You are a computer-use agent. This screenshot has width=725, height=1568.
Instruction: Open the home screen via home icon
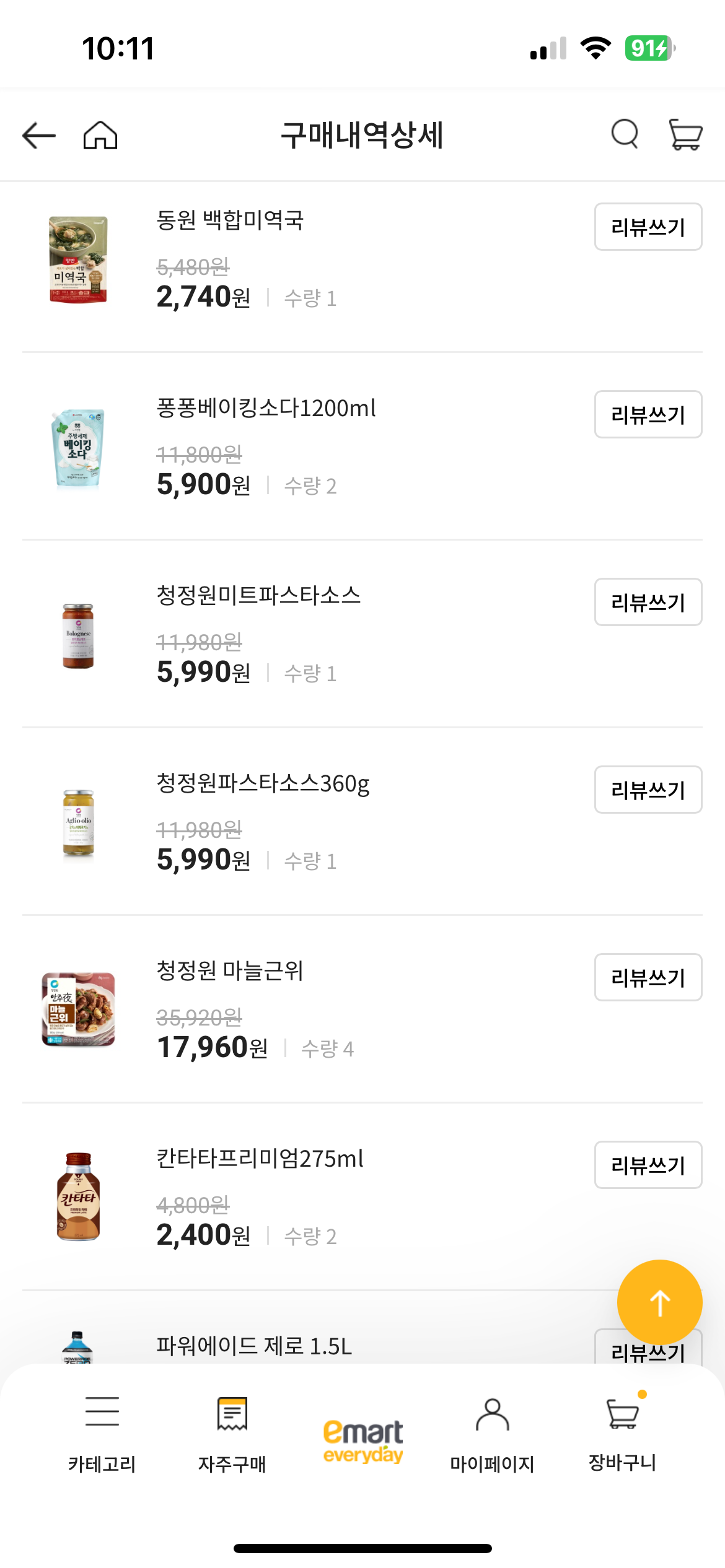click(x=99, y=135)
